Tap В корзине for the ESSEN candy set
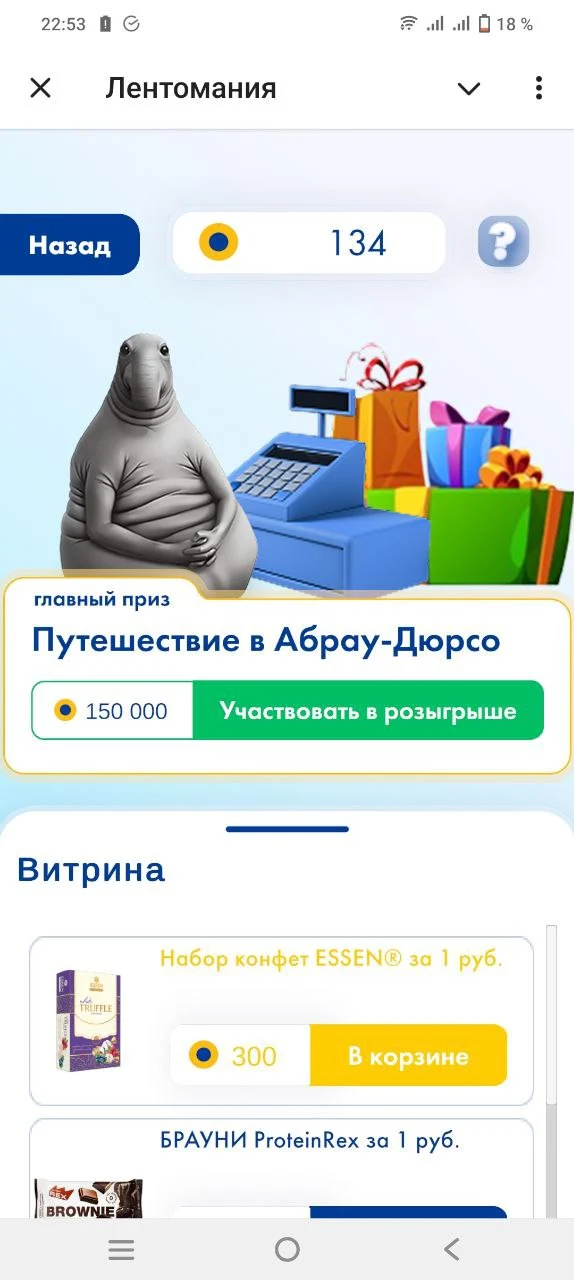Screen dimensions: 574x1280 coord(408,1056)
